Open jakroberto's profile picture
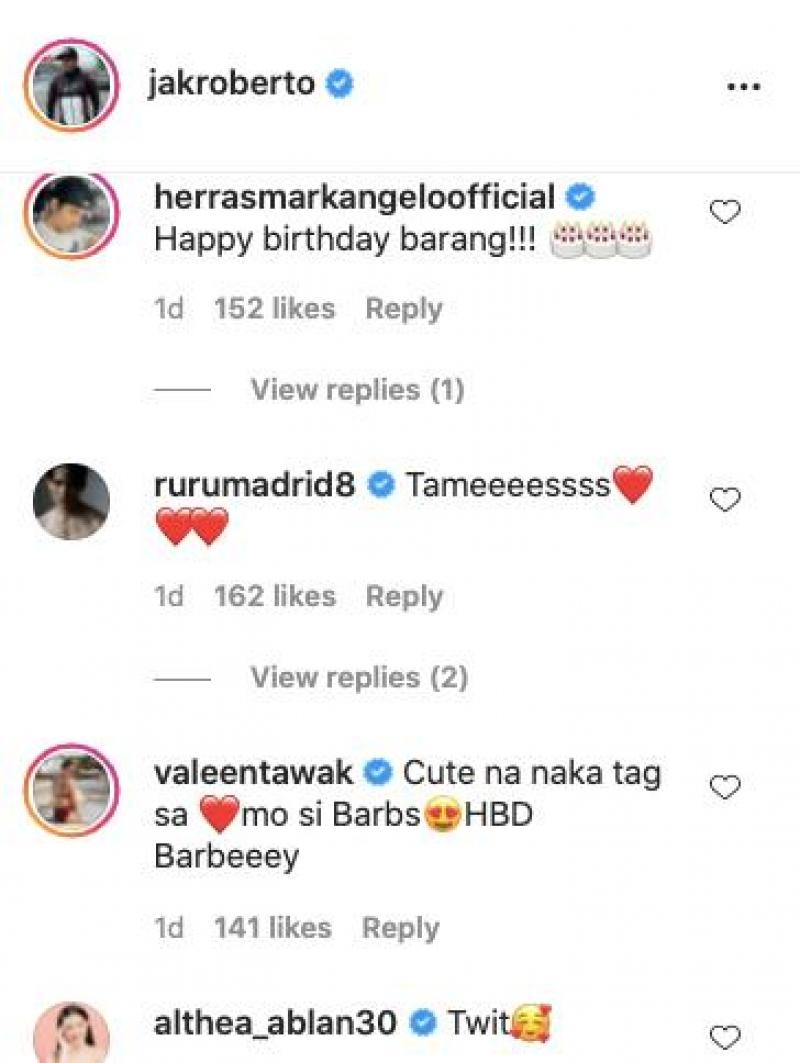The image size is (800, 1063). tap(70, 85)
